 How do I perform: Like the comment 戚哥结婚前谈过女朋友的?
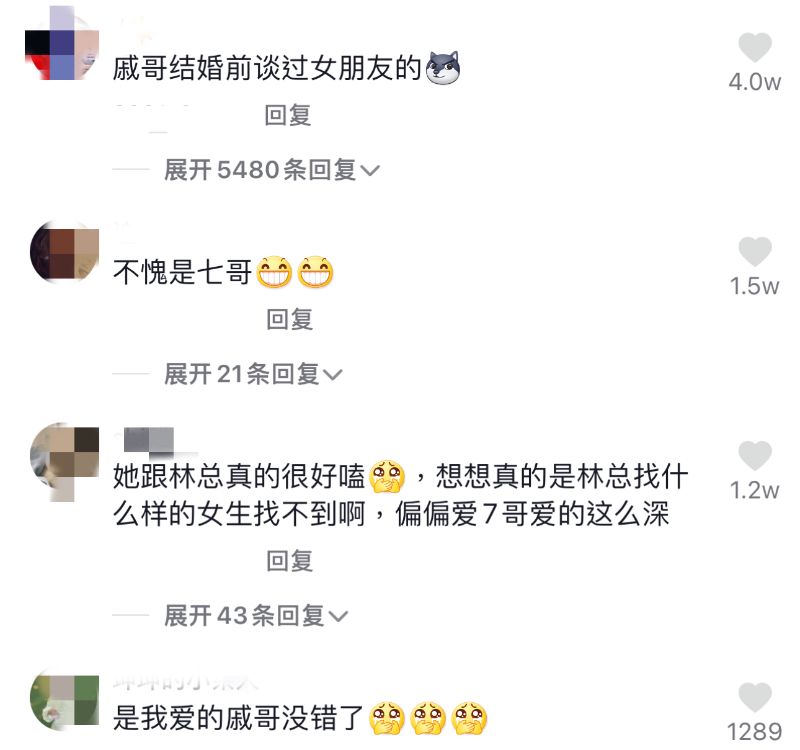(x=755, y=49)
